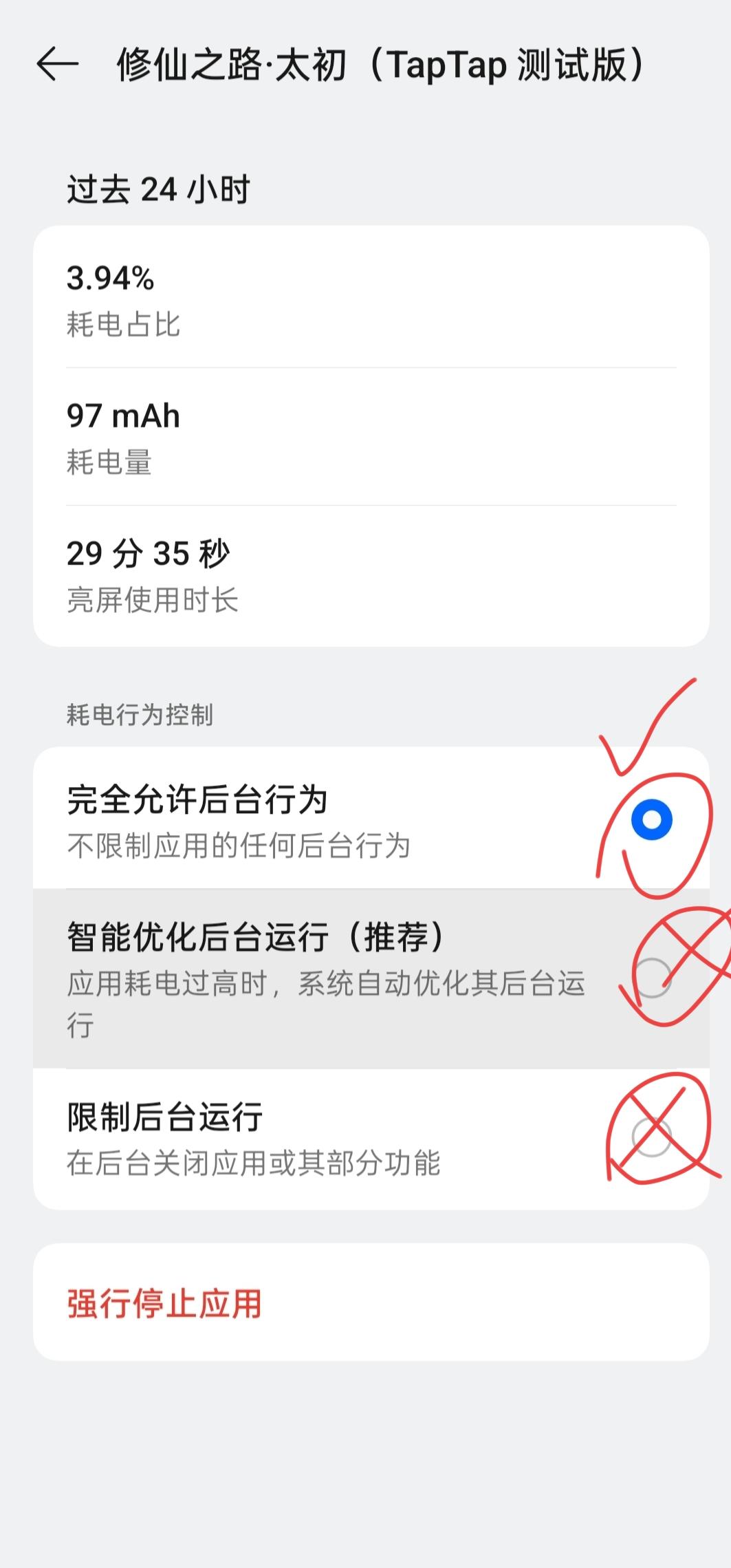
Task: Go back using the top-left arrow
Action: tap(58, 65)
